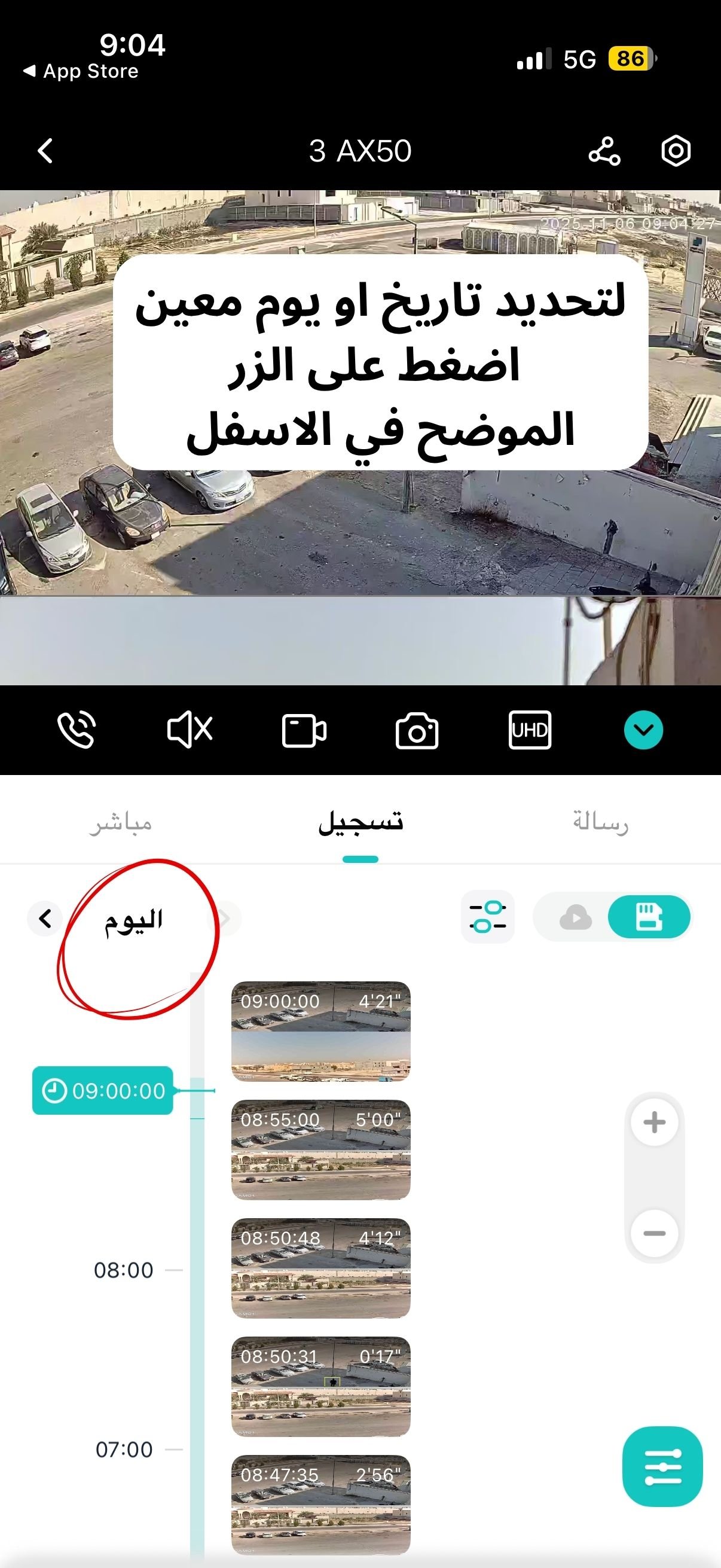This screenshot has width=721, height=1568.
Task: Zoom in timeline with plus button
Action: [654, 1122]
